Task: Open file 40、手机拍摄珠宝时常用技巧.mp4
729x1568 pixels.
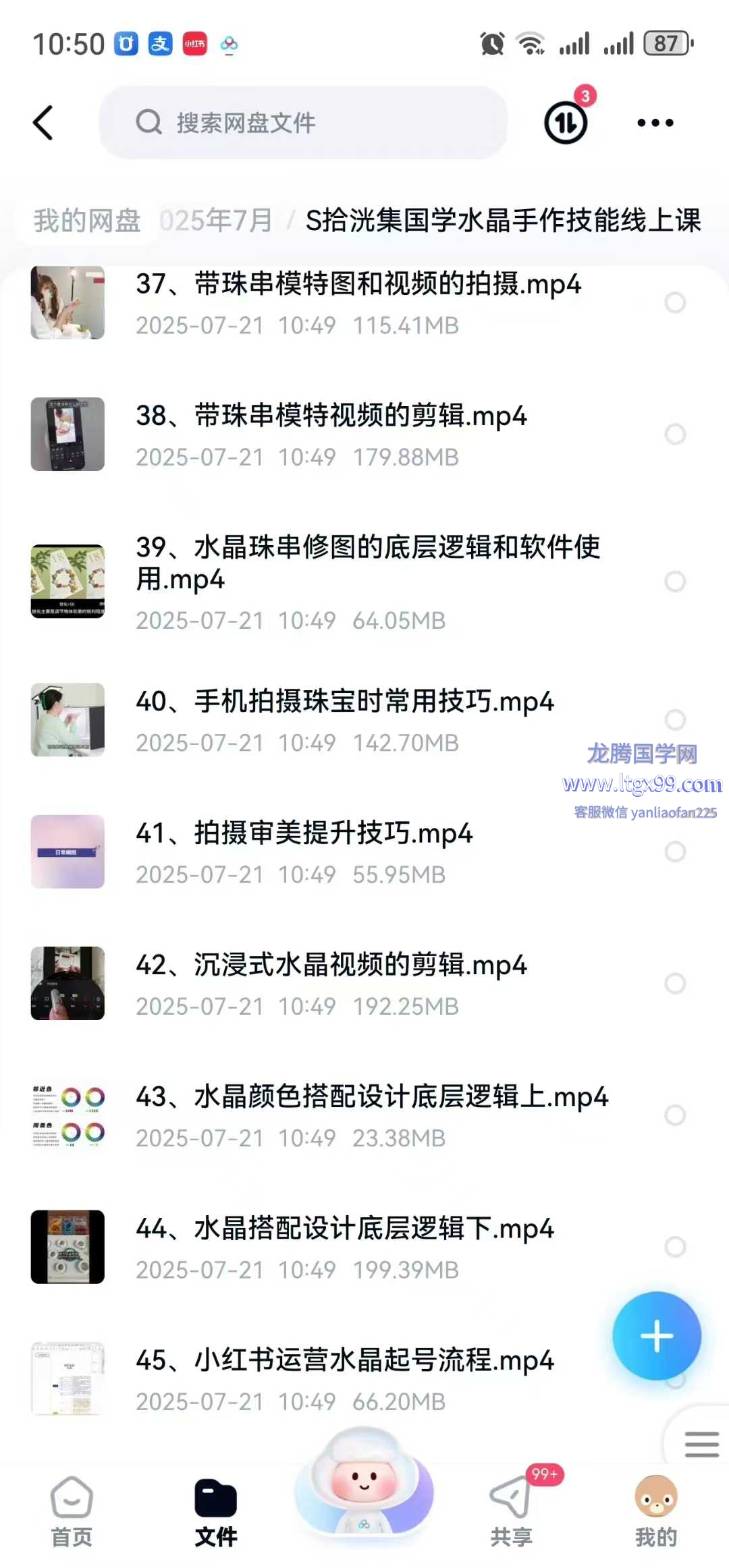Action: pos(344,702)
